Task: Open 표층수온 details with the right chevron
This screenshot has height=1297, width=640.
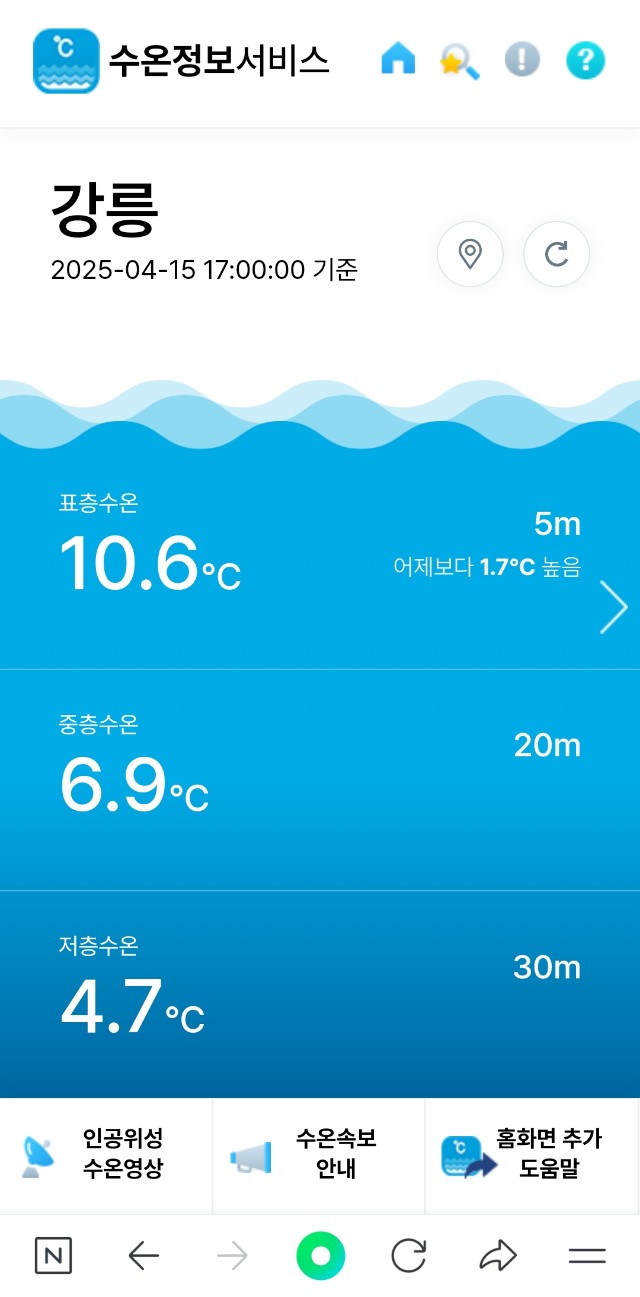Action: 613,607
